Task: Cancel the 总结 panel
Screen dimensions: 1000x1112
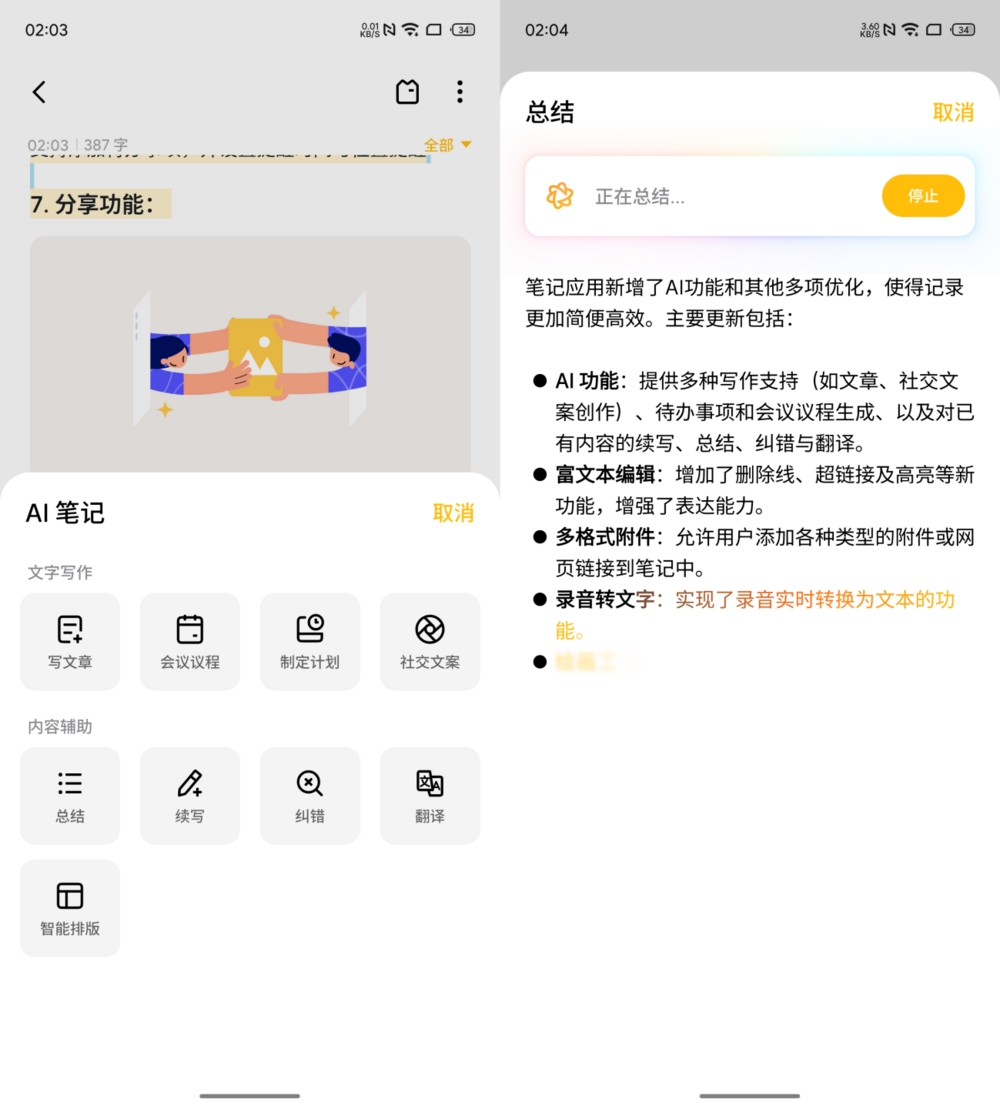Action: coord(953,112)
